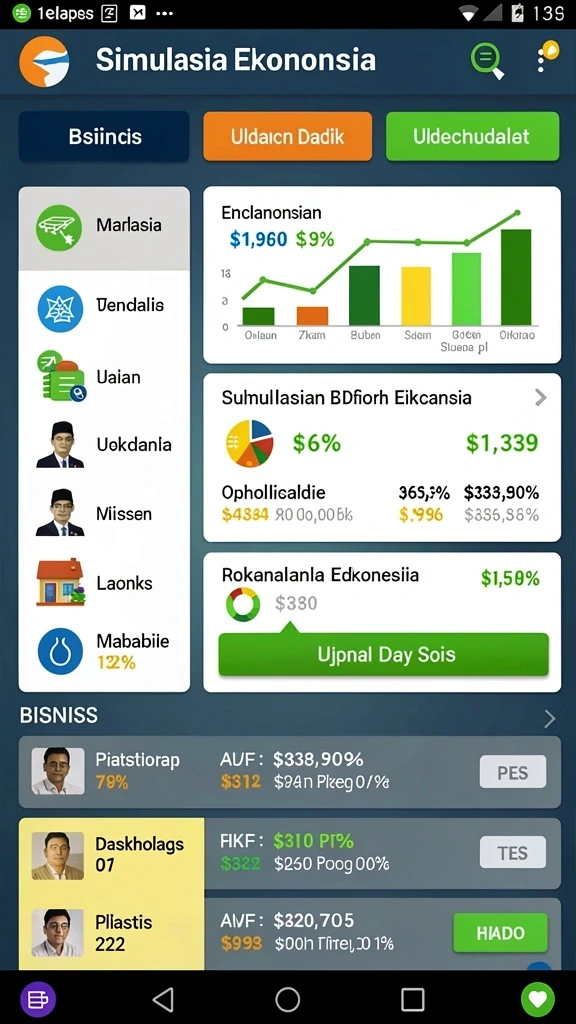Select the orange Uldaicn Dadik tab
The height and width of the screenshot is (1024, 576).
(x=287, y=136)
